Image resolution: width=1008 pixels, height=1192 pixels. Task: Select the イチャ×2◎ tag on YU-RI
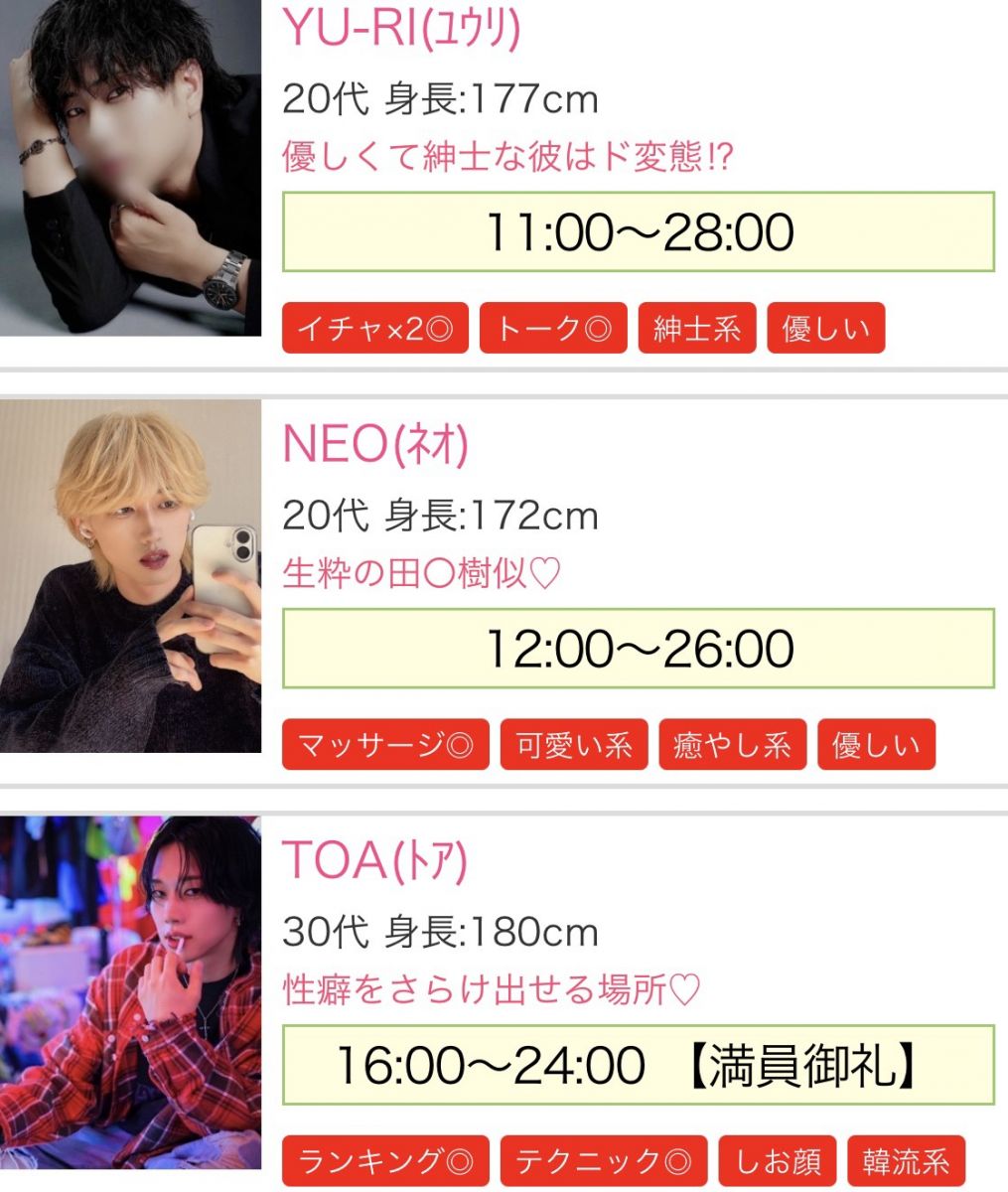375,329
